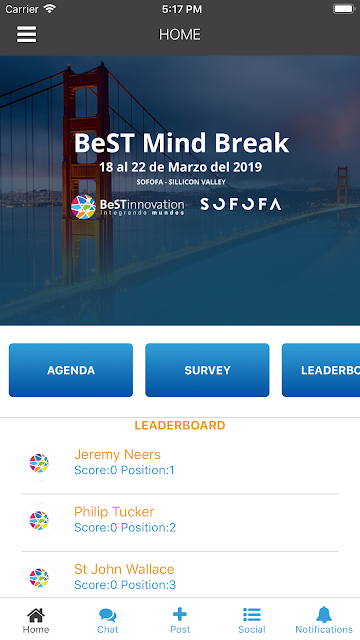
Task: Open the hamburger menu
Action: tap(27, 34)
